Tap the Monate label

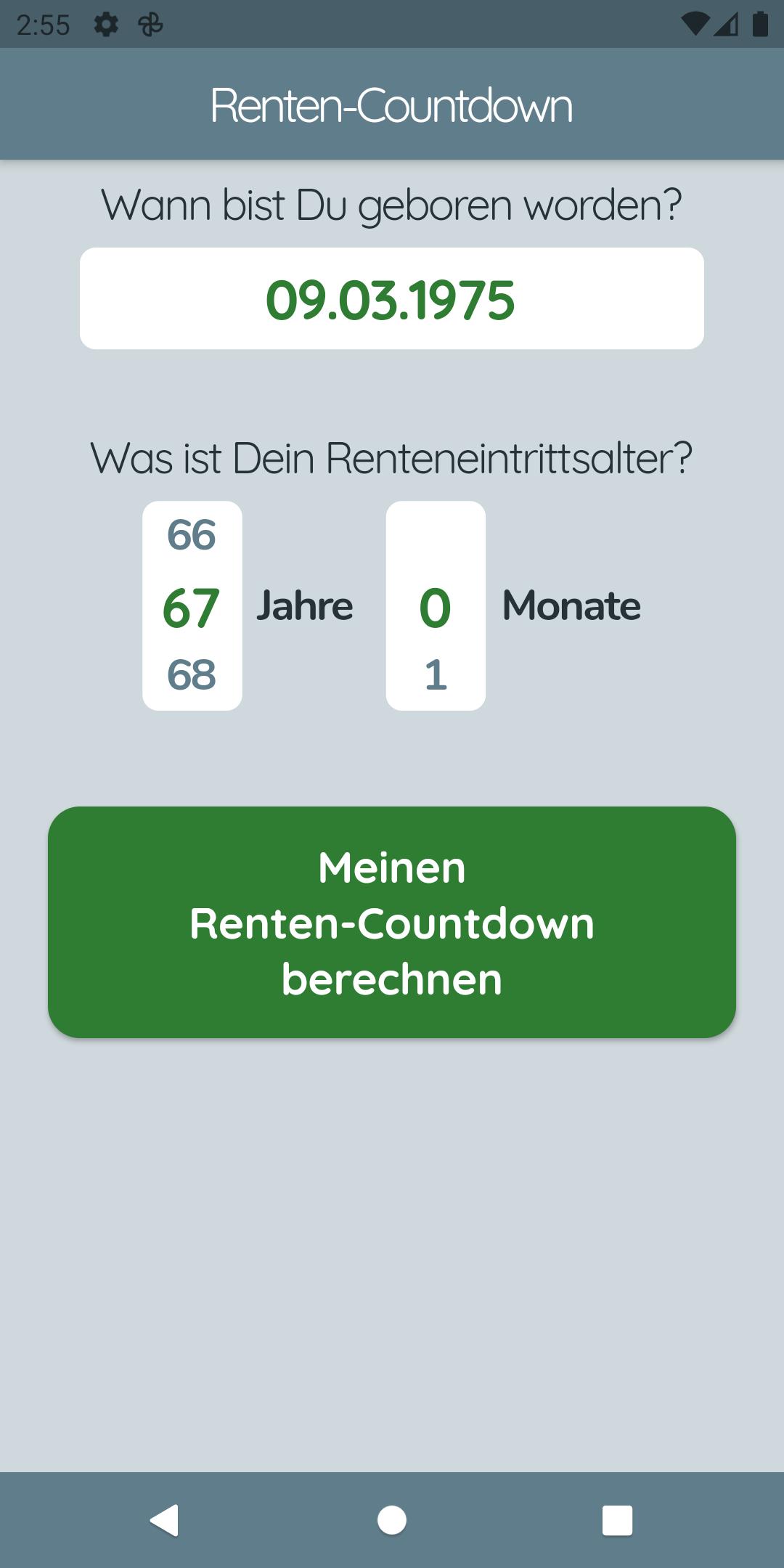coord(571,605)
